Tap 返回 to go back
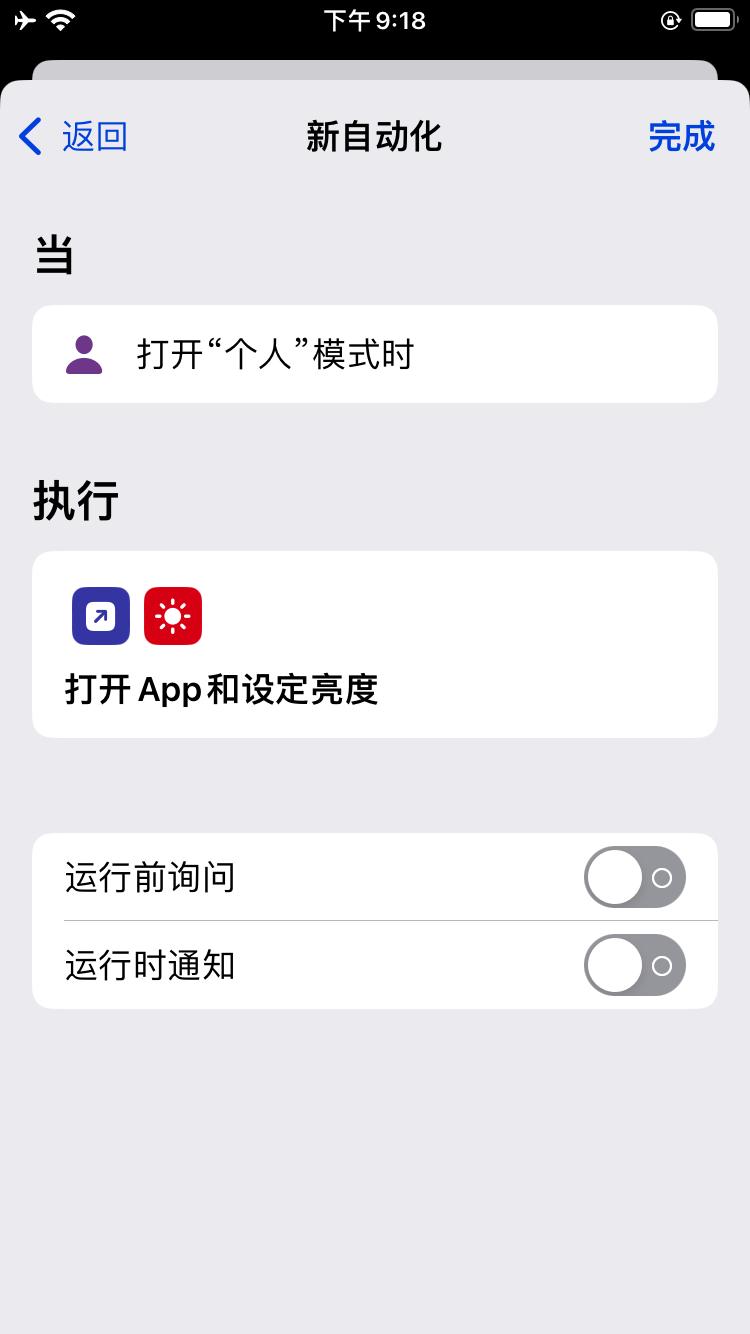The image size is (750, 1334). click(x=94, y=136)
